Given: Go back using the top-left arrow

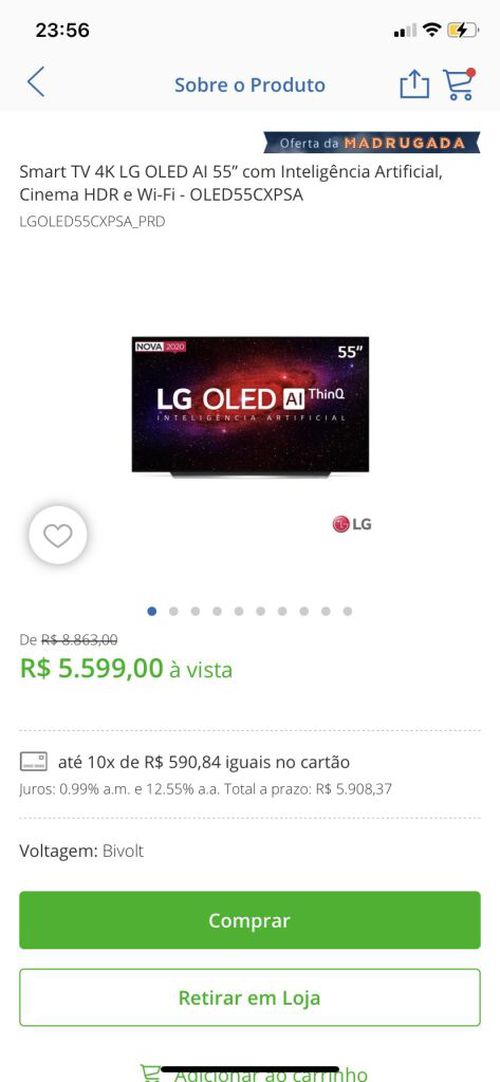Looking at the screenshot, I should pos(36,83).
